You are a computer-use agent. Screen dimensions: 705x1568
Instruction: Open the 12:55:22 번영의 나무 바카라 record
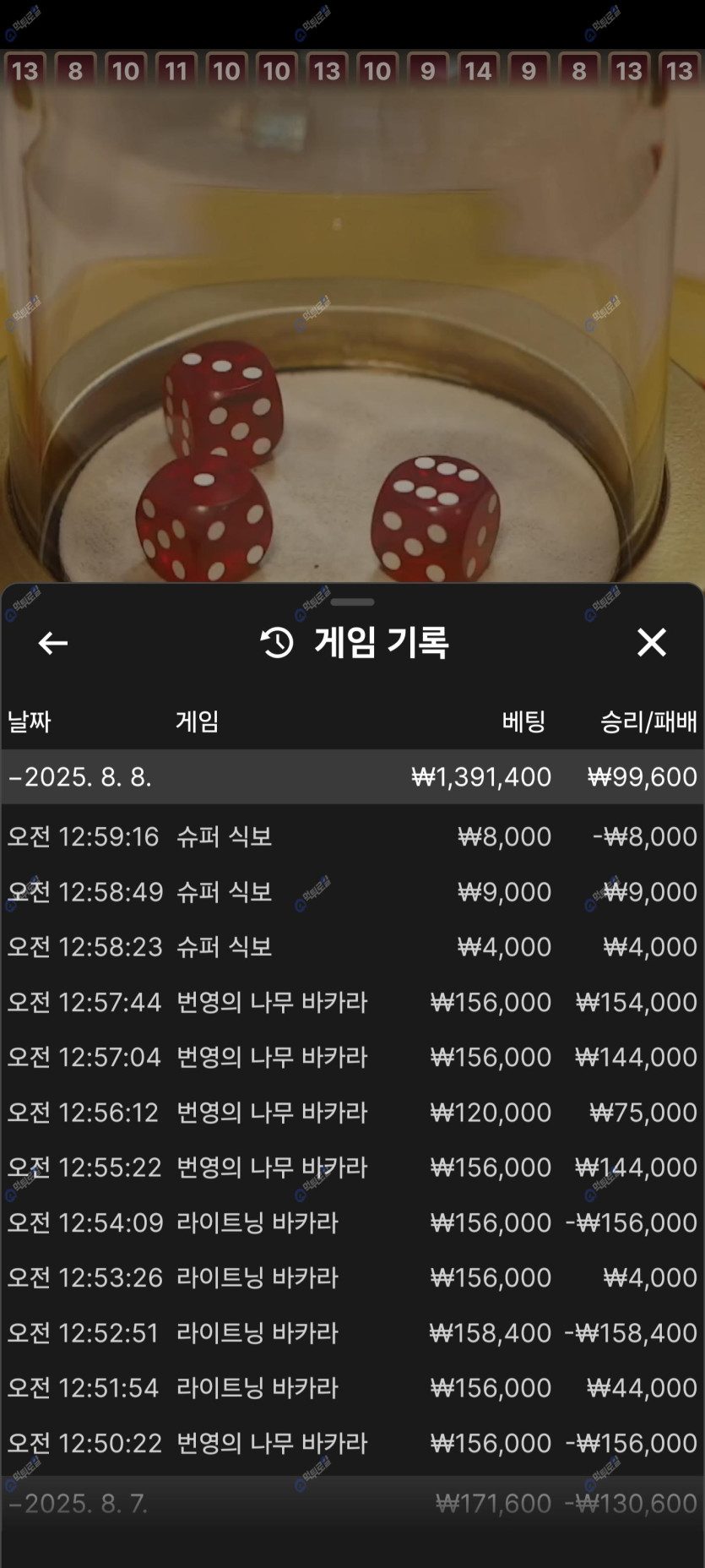[352, 1167]
